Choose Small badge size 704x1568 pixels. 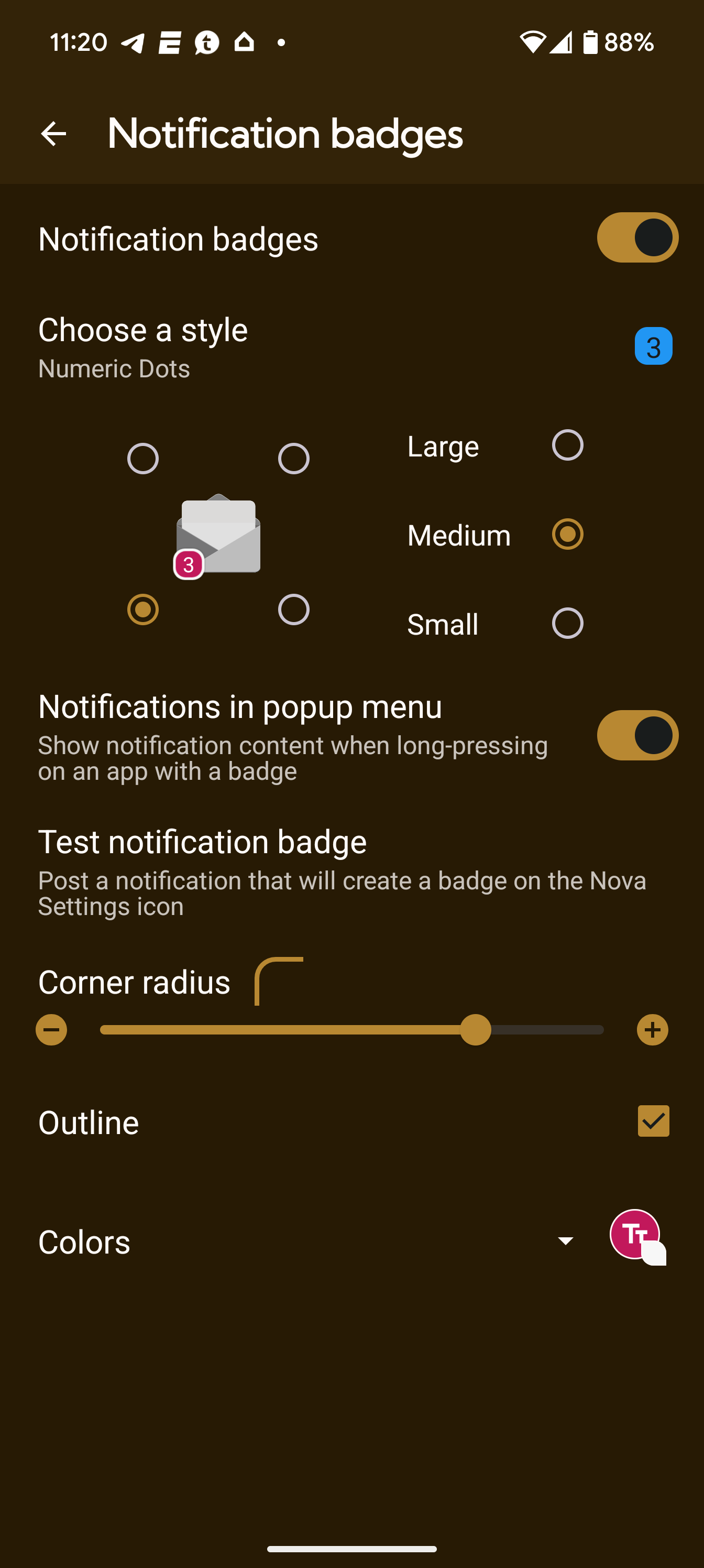[x=567, y=623]
